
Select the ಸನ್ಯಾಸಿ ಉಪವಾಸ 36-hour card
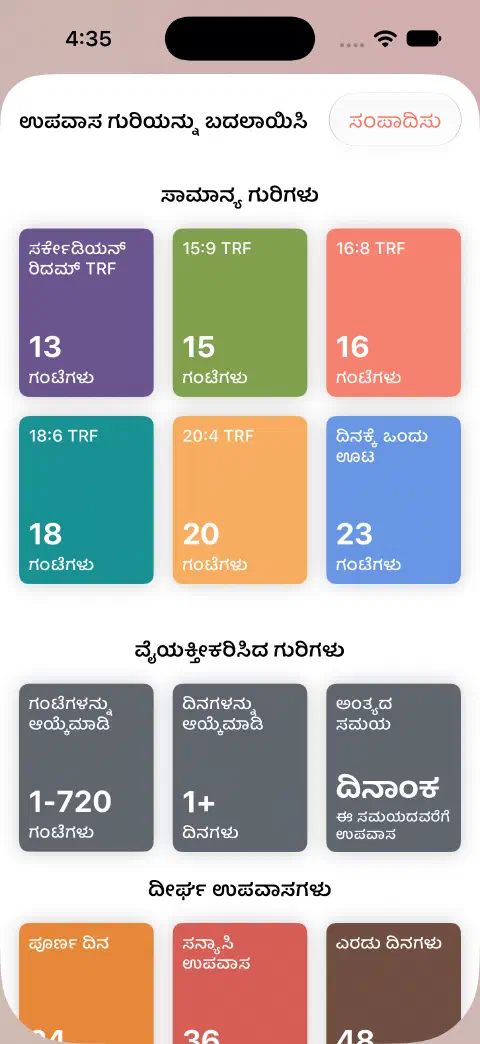tap(240, 983)
